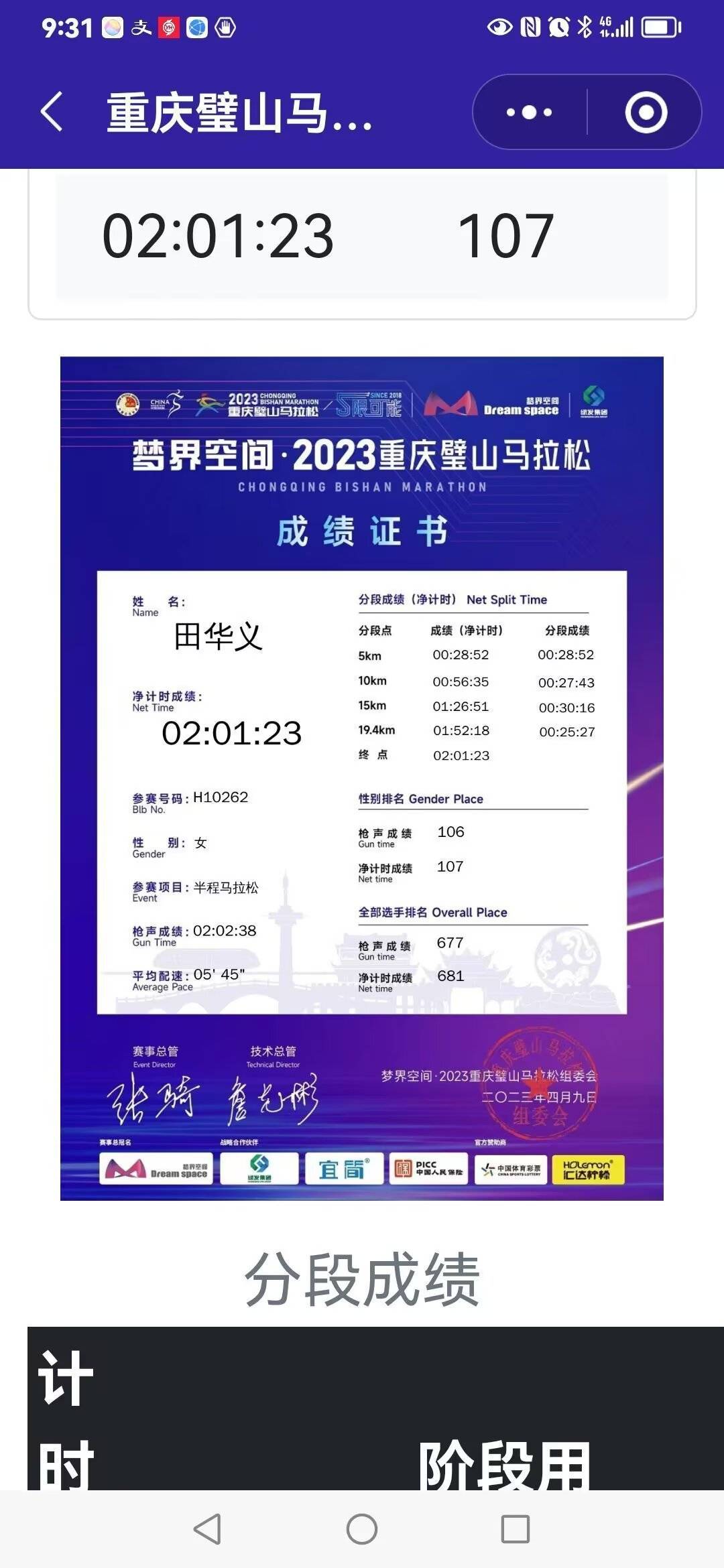724x1568 pixels.
Task: Open the system recent apps view
Action: point(516,1529)
